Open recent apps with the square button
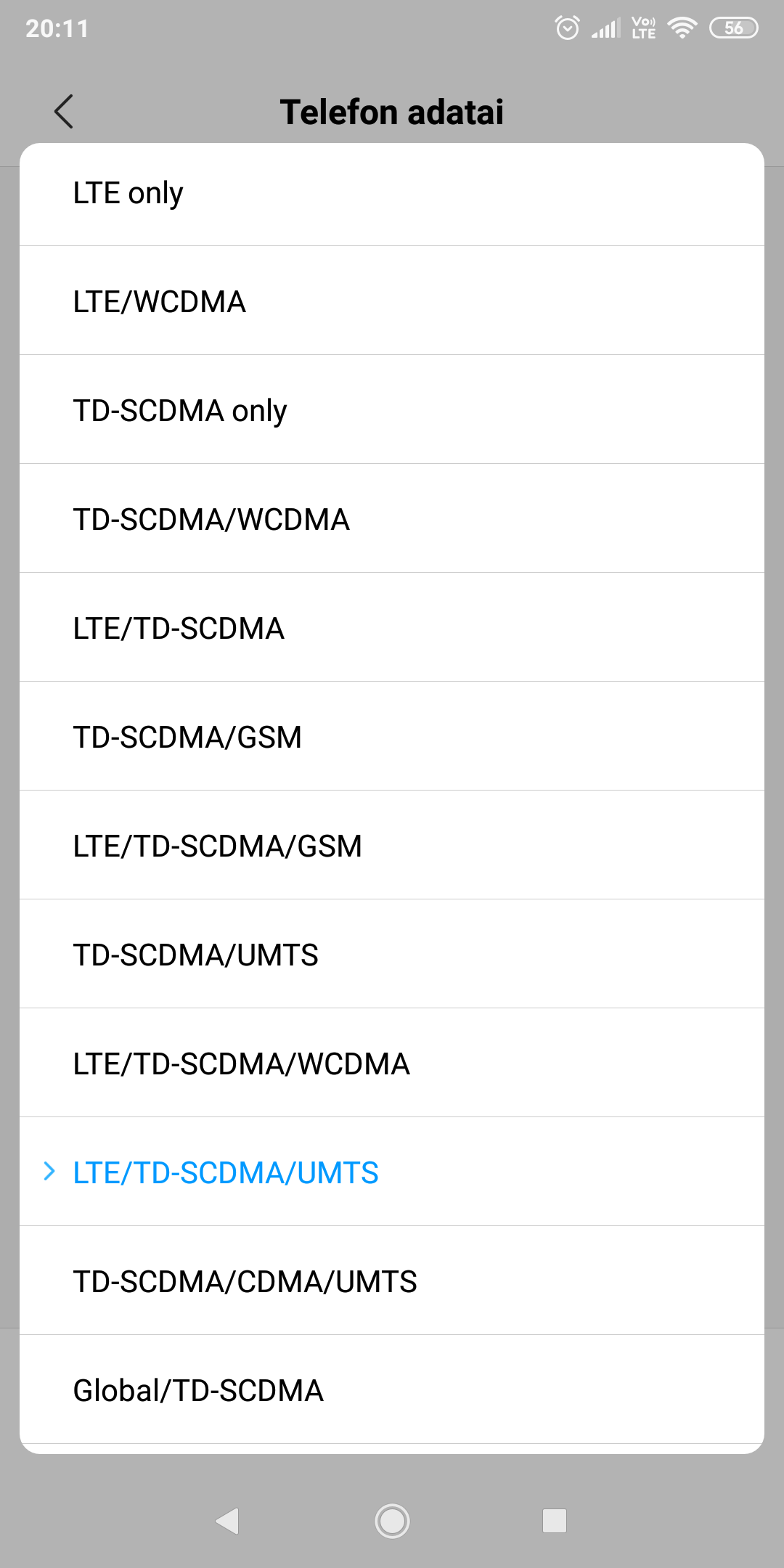This screenshot has height=1568, width=784. coord(555,1521)
